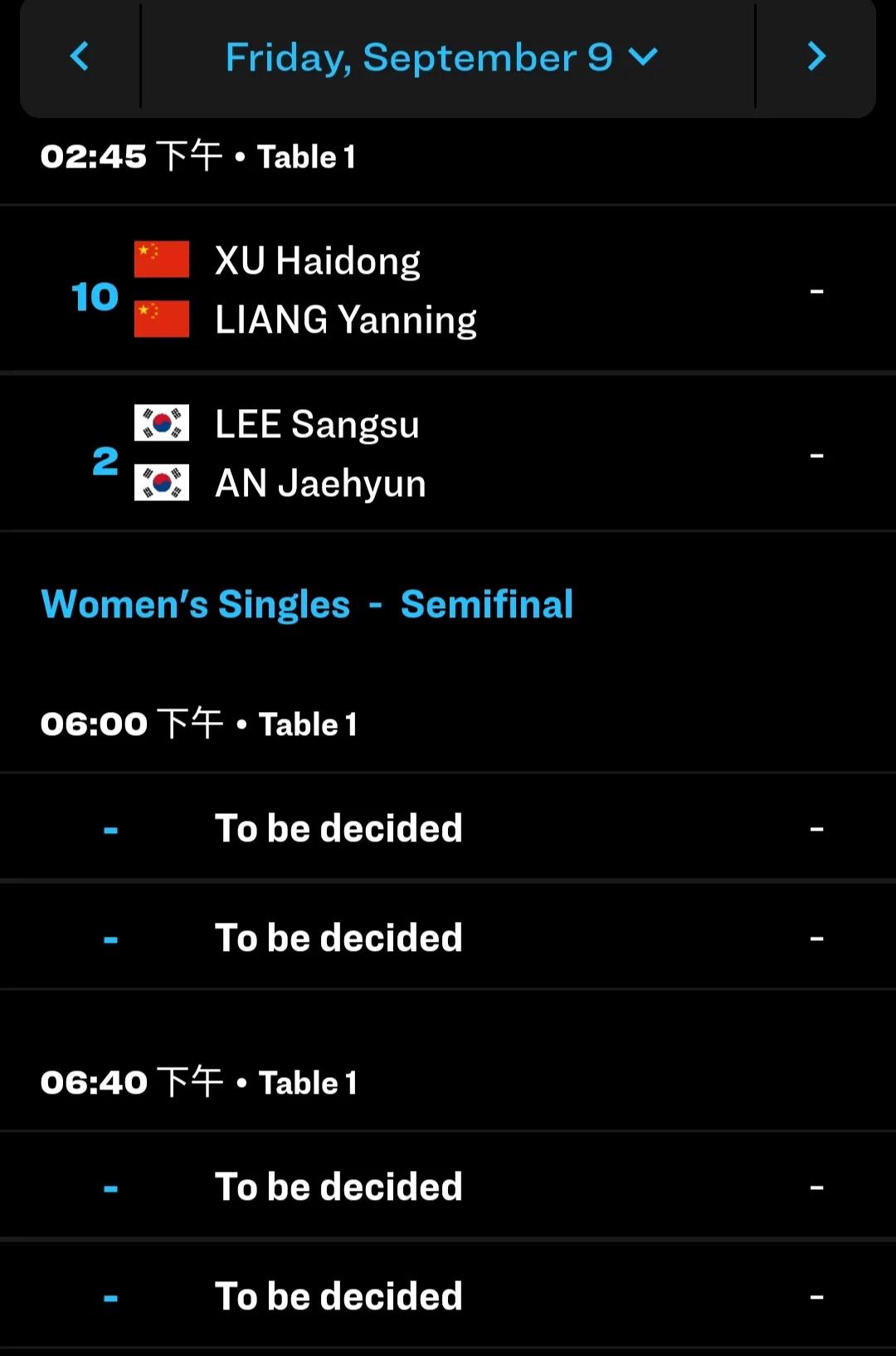Click the left arrow to view previous day

[79, 57]
